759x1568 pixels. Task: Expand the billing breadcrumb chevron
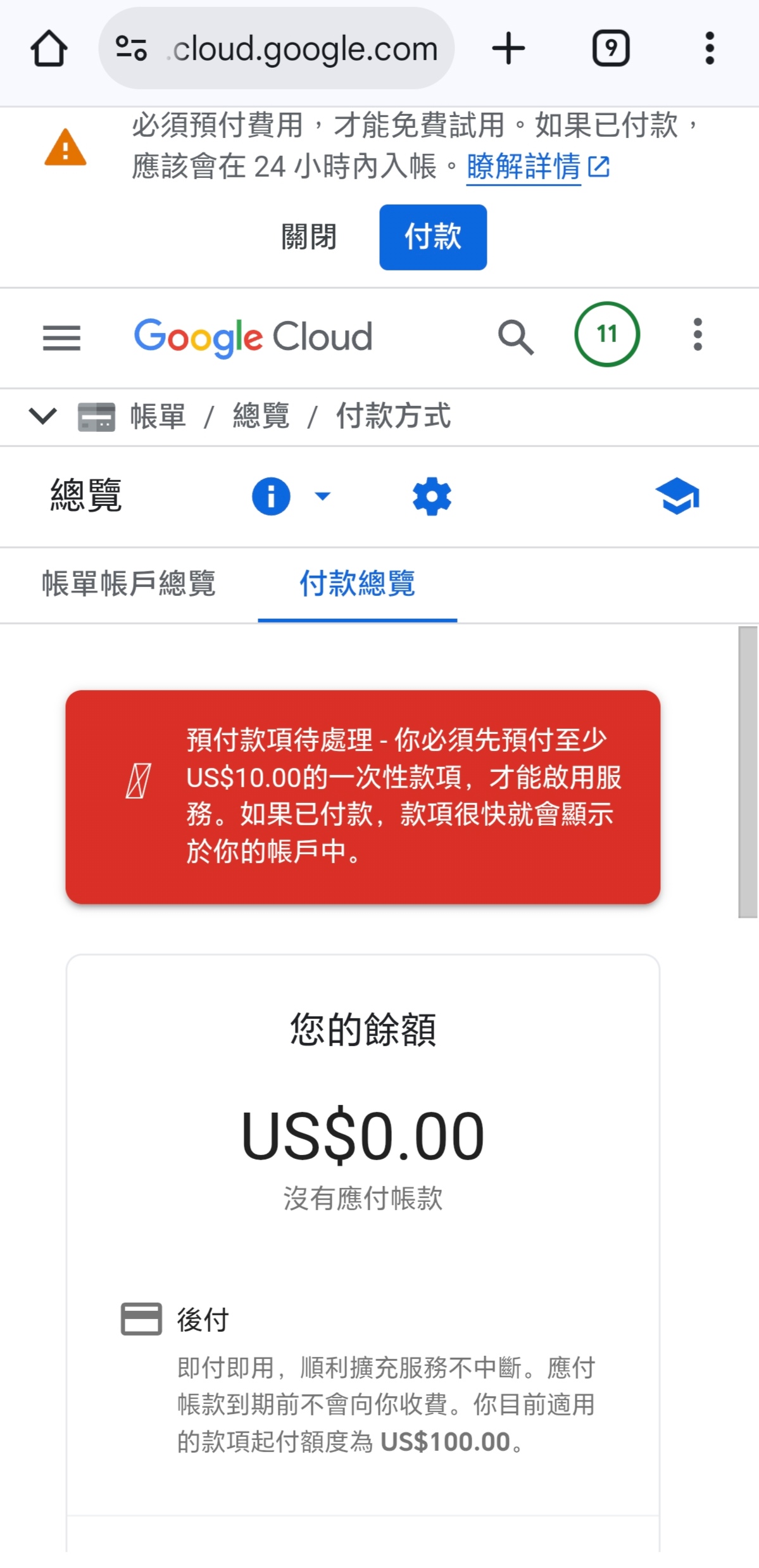coord(43,416)
